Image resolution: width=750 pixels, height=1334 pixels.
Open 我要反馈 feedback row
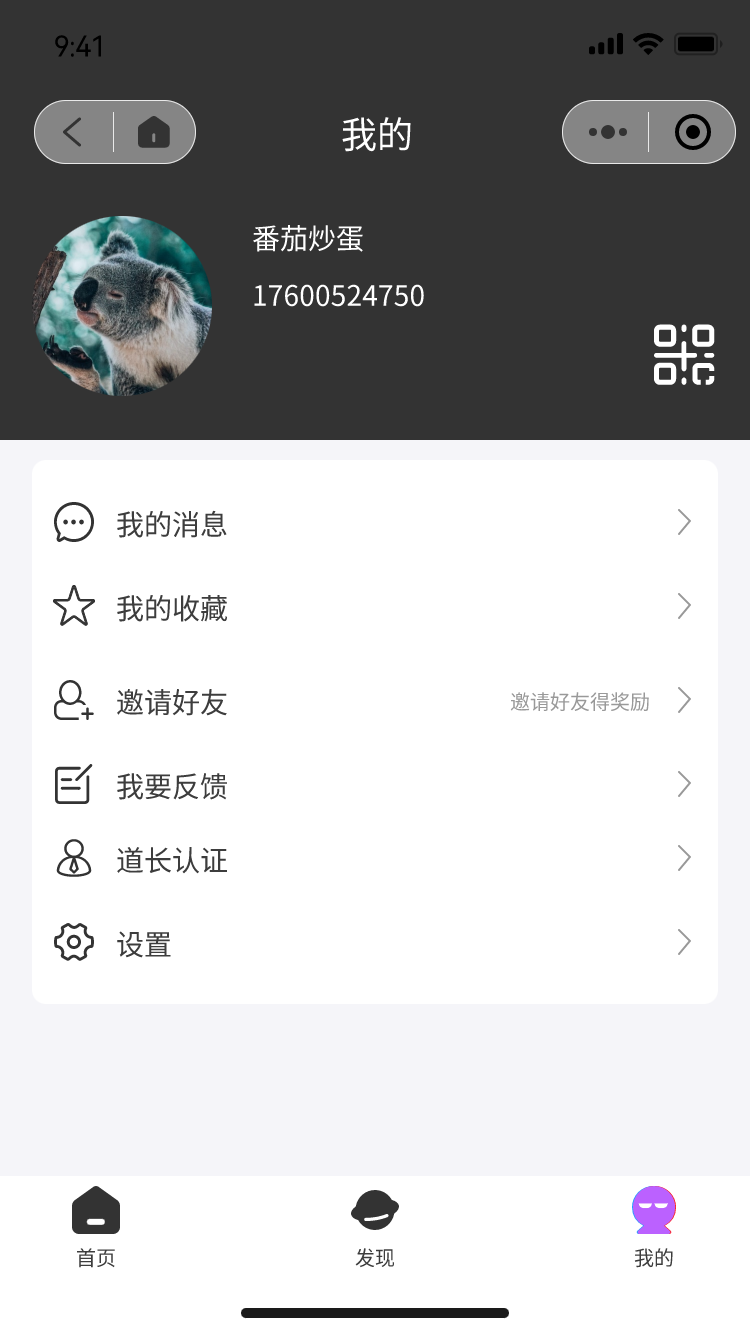374,785
